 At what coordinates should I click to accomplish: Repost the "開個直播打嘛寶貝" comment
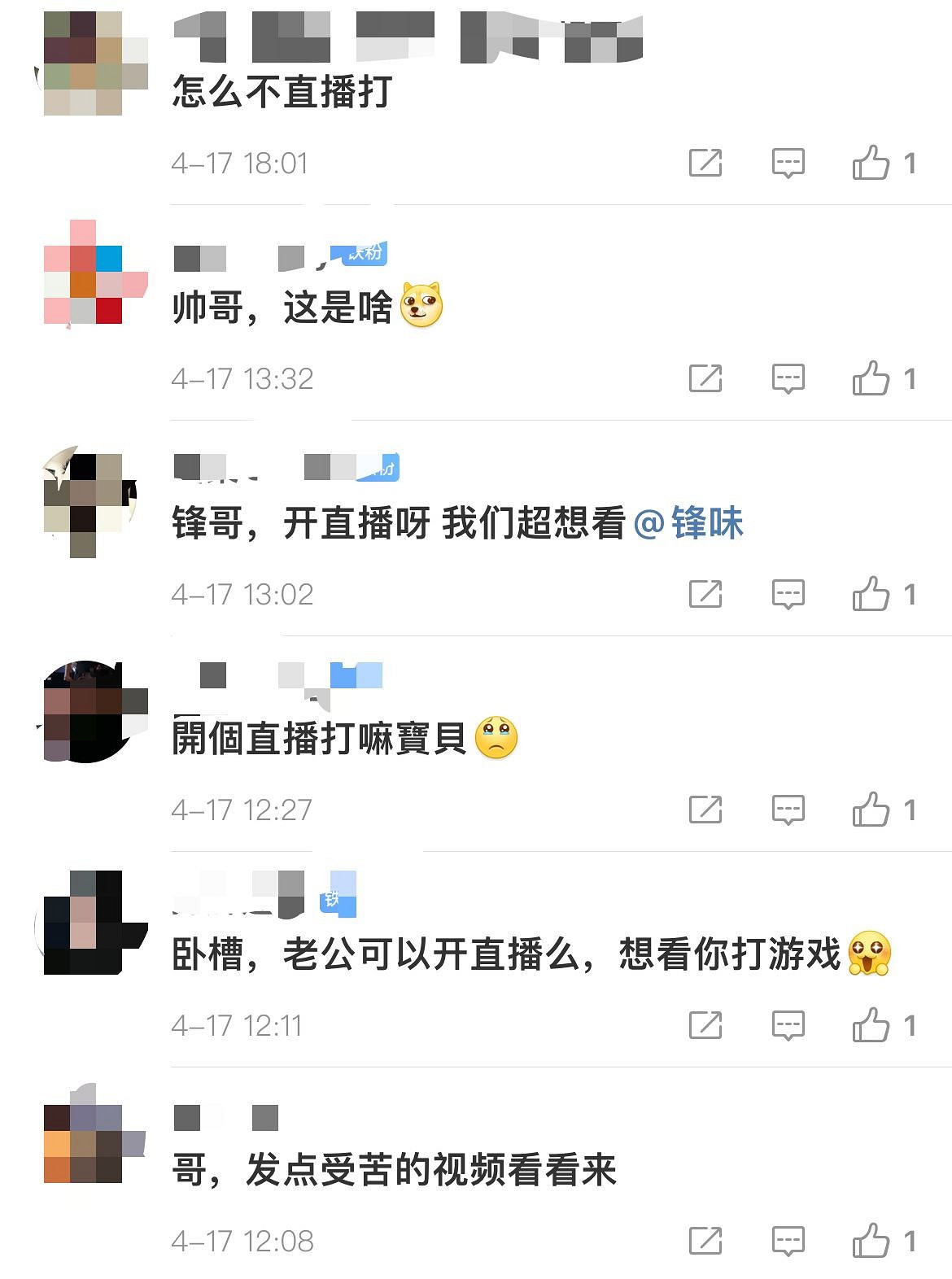click(x=705, y=810)
